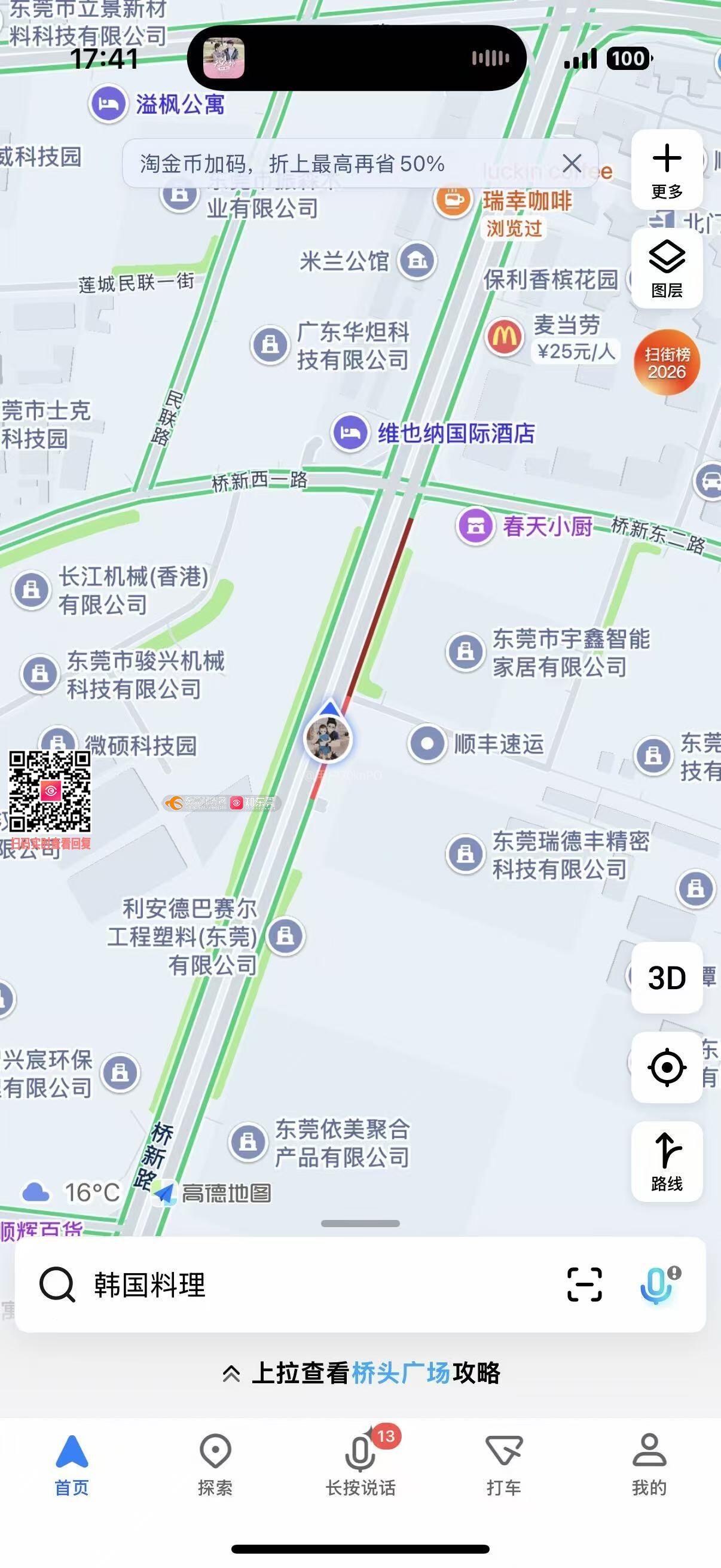This screenshot has height=1568, width=721.
Task: Open the scan icon in search bar
Action: pyautogui.click(x=584, y=1285)
